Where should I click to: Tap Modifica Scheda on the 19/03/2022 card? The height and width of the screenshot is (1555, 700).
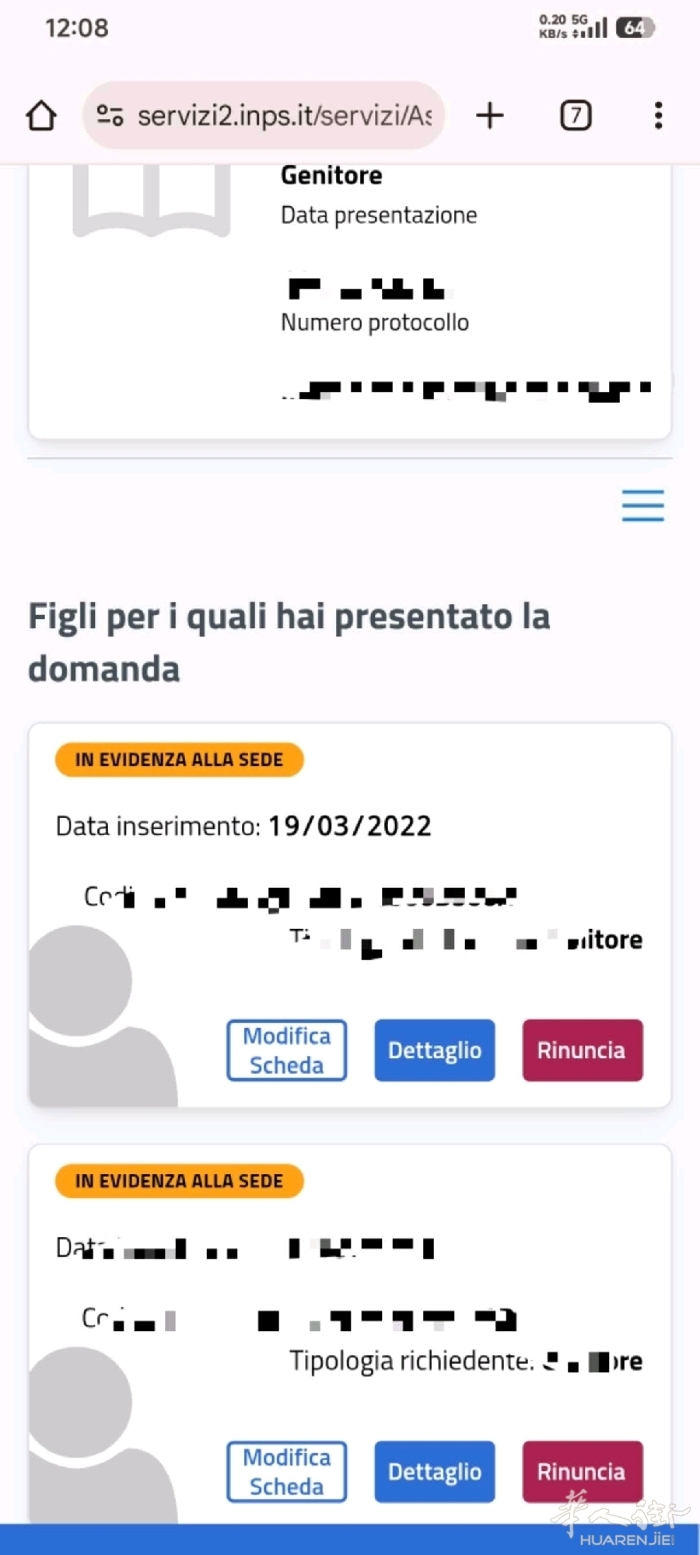pyautogui.click(x=286, y=1050)
